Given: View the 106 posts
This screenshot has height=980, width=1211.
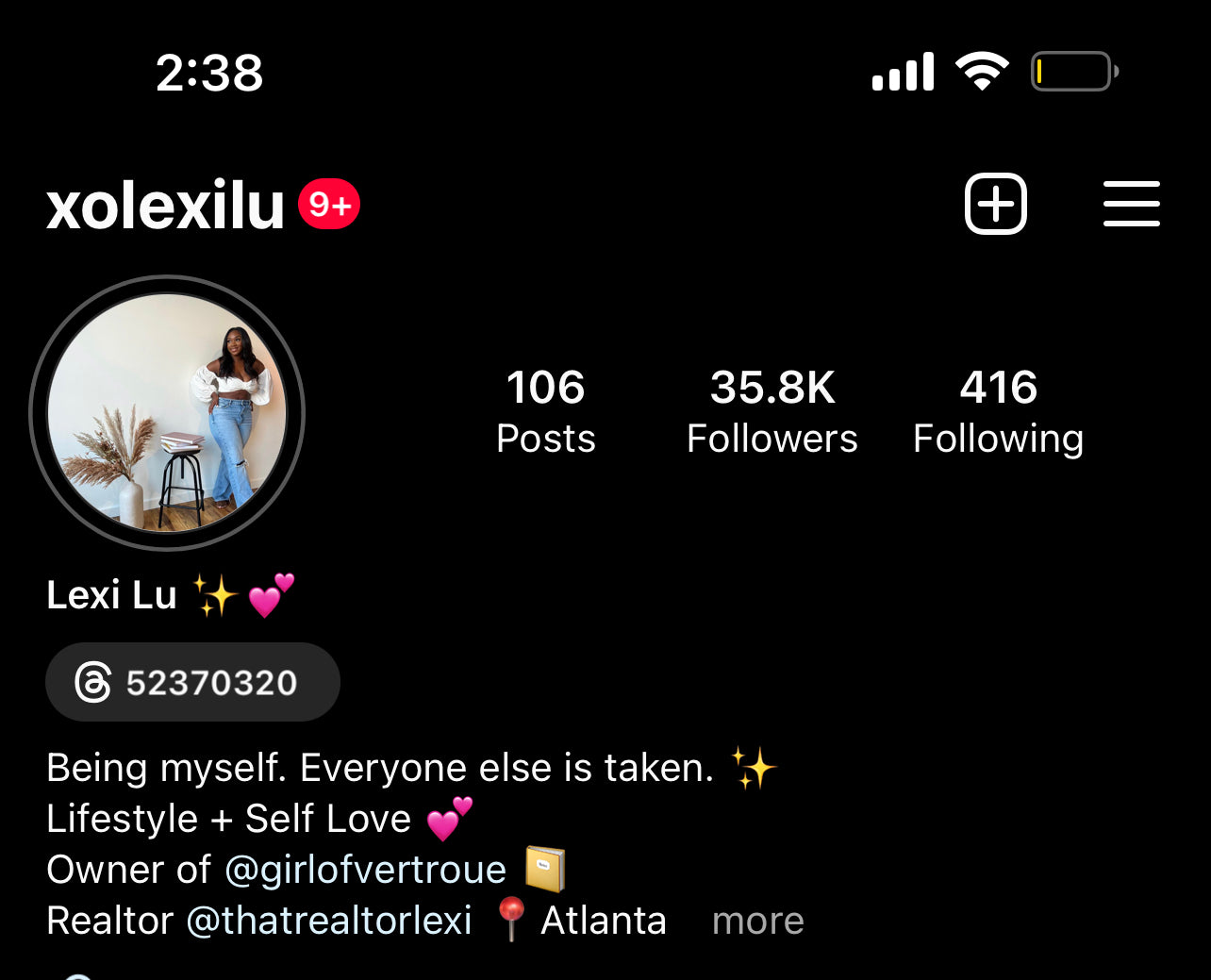Looking at the screenshot, I should click(x=545, y=411).
